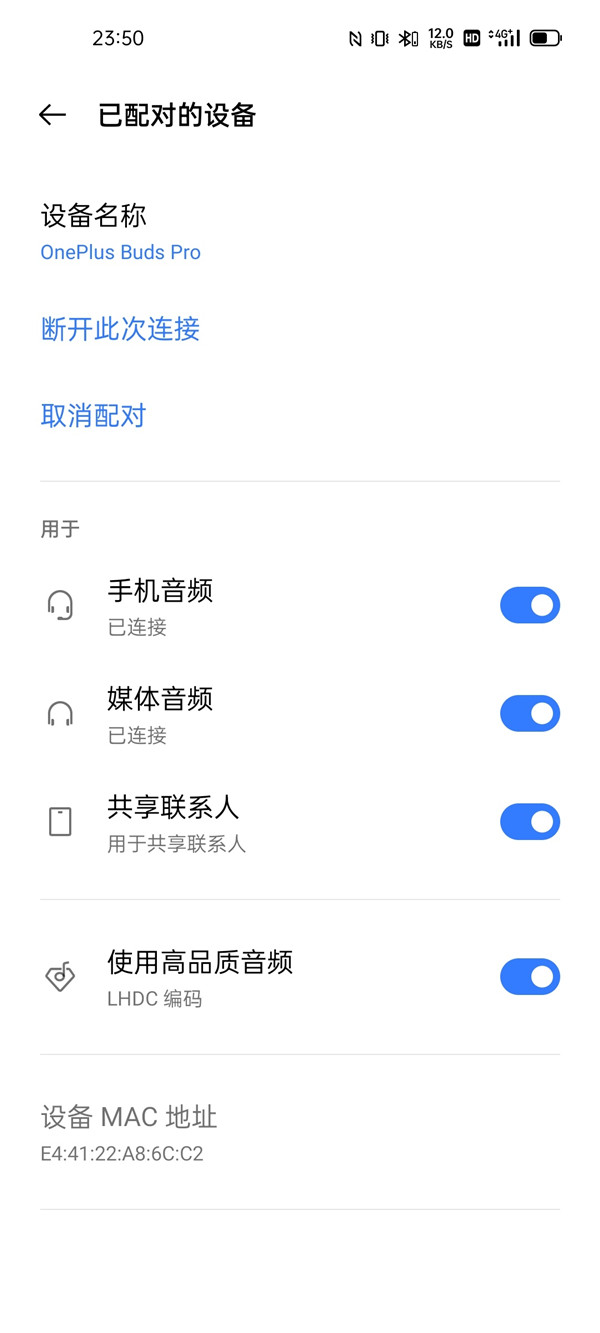
Task: Tap 断开此次连接 to disconnect
Action: click(x=120, y=329)
